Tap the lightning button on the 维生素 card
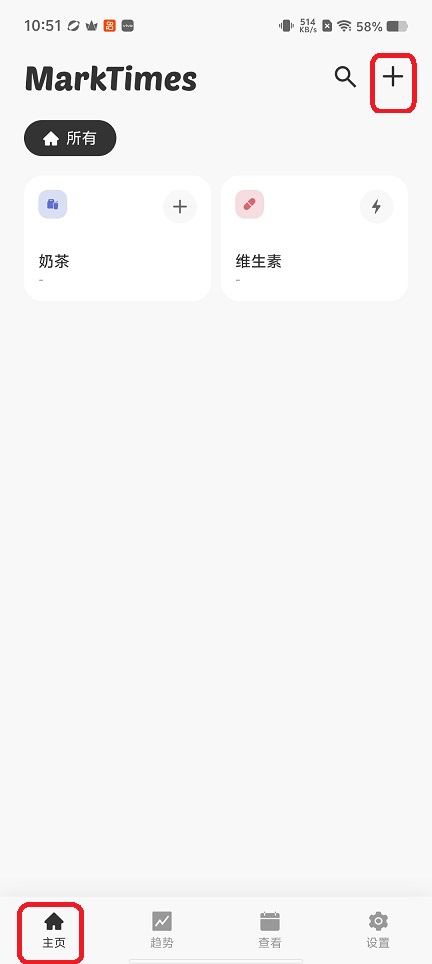This screenshot has width=432, height=964. pyautogui.click(x=377, y=207)
